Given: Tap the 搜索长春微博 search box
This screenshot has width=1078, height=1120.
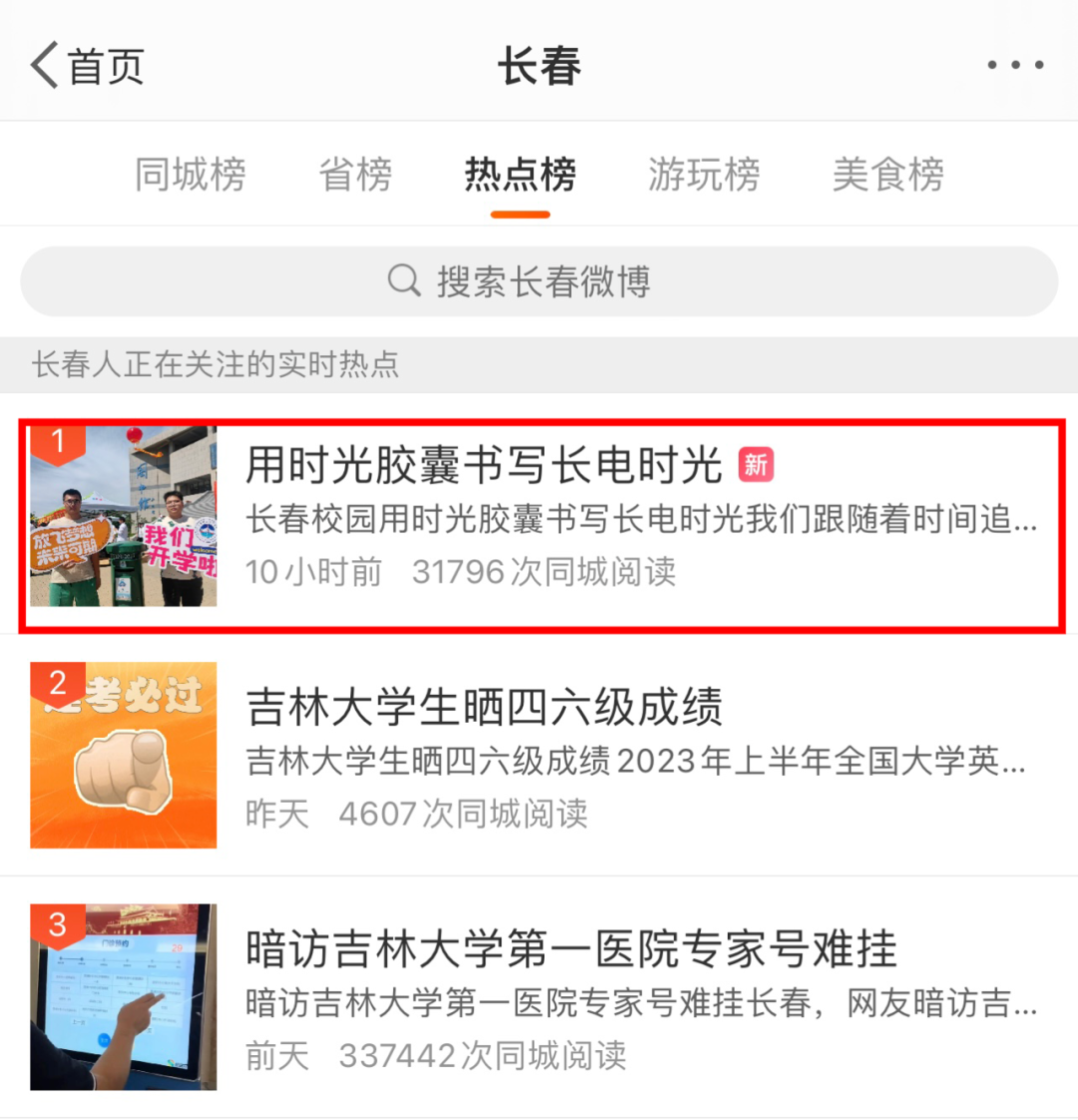Looking at the screenshot, I should 539,281.
